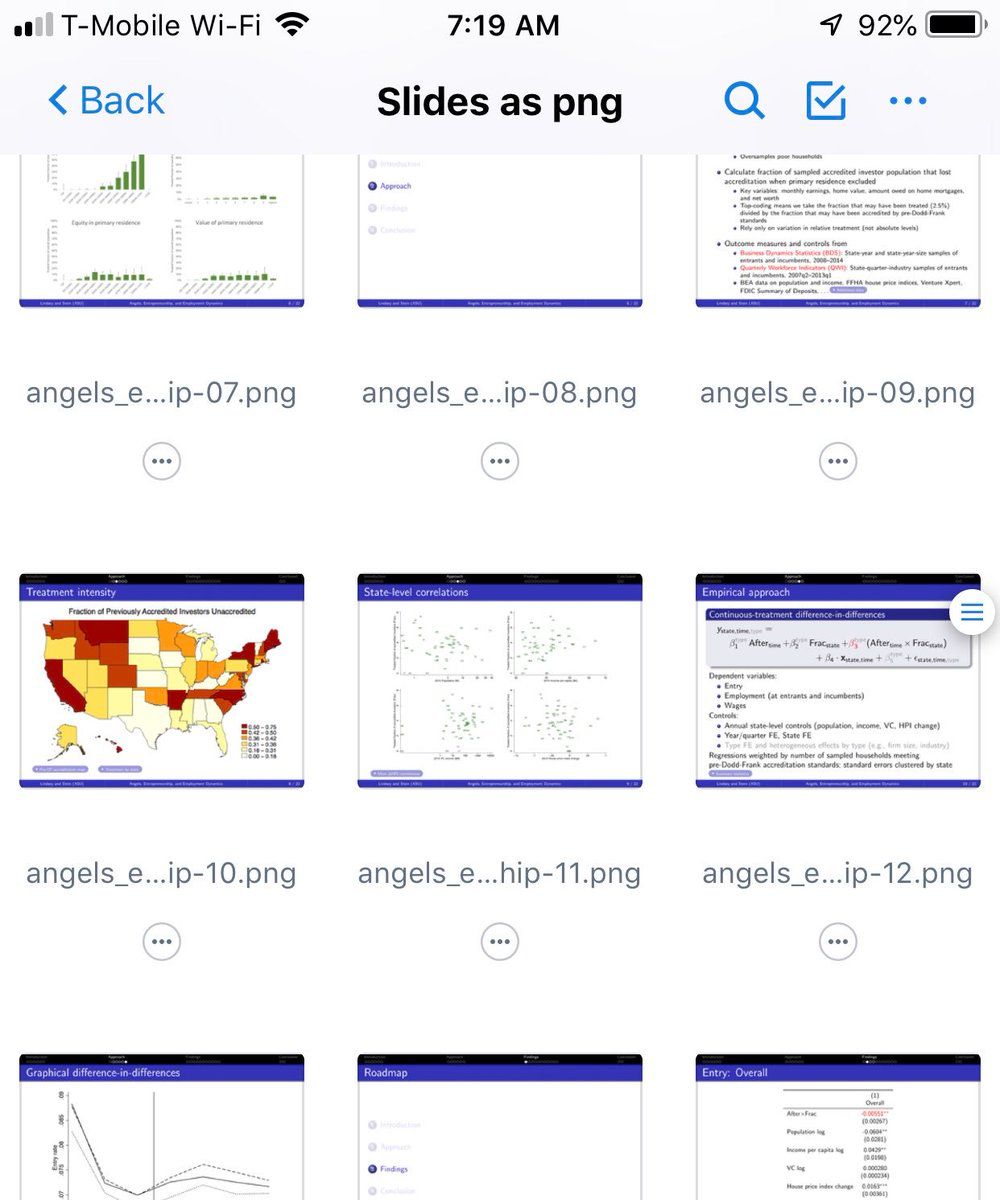Open the top-right ellipsis options menu
This screenshot has height=1200, width=1000.
(x=907, y=101)
